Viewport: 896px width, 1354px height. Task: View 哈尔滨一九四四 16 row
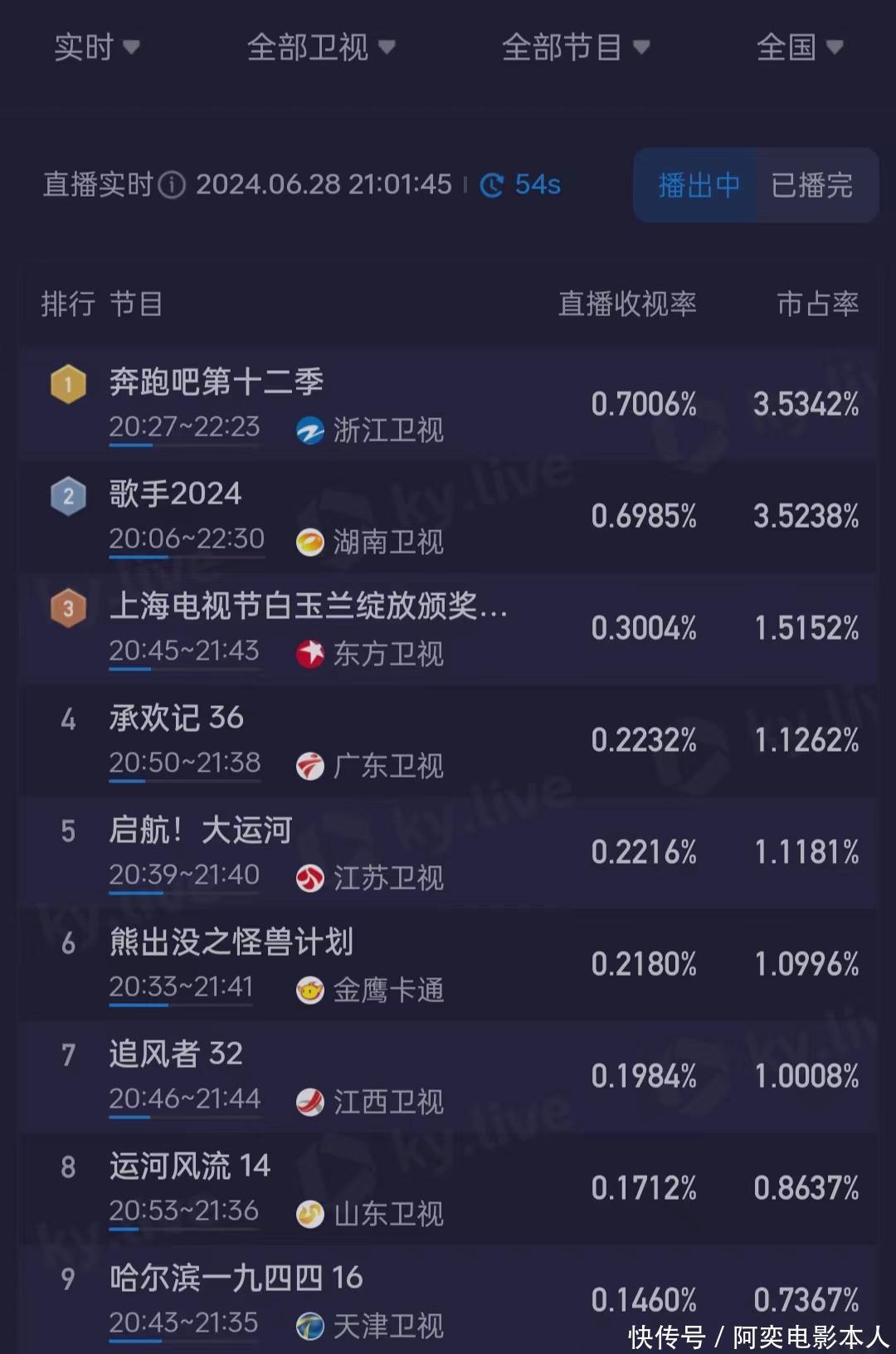tap(448, 1298)
